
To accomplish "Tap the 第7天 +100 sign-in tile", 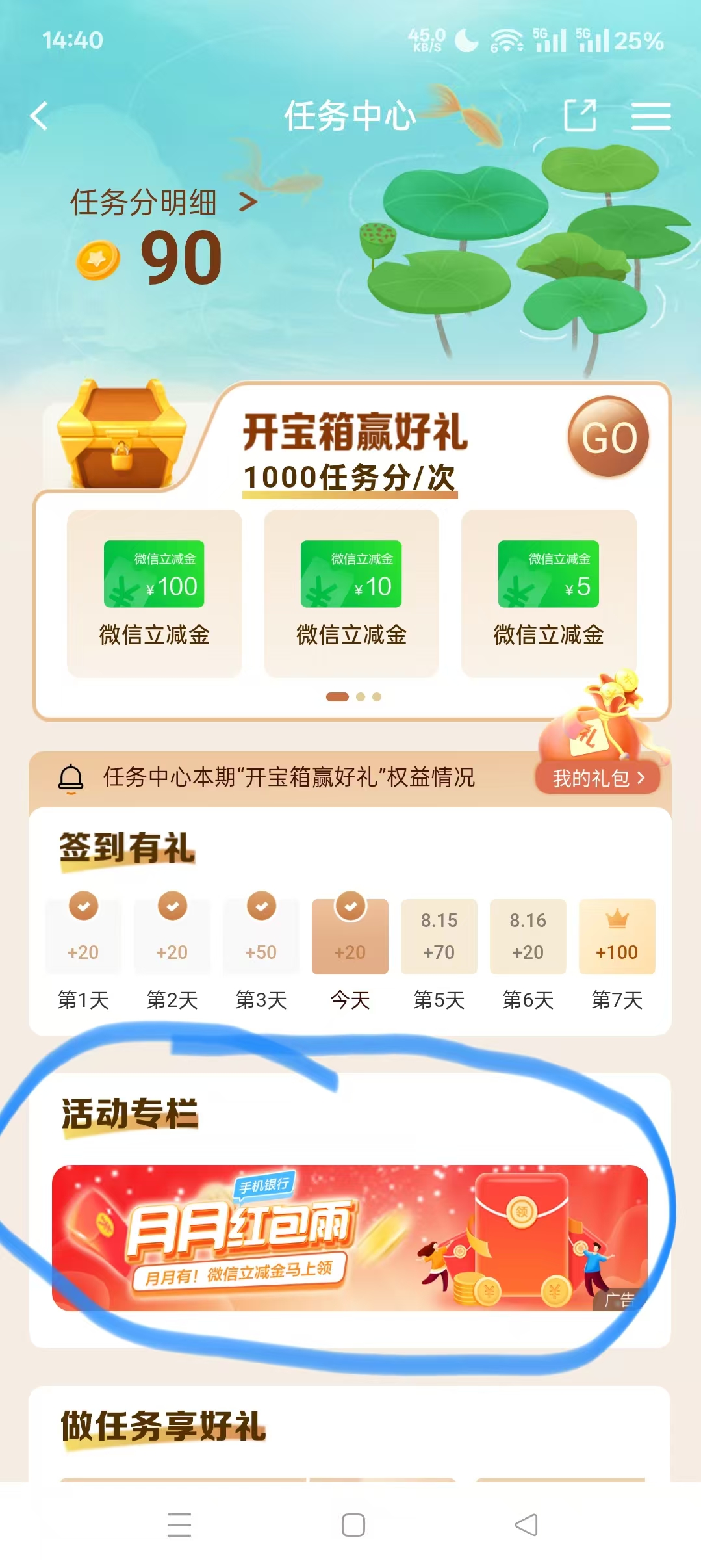I will click(x=617, y=937).
